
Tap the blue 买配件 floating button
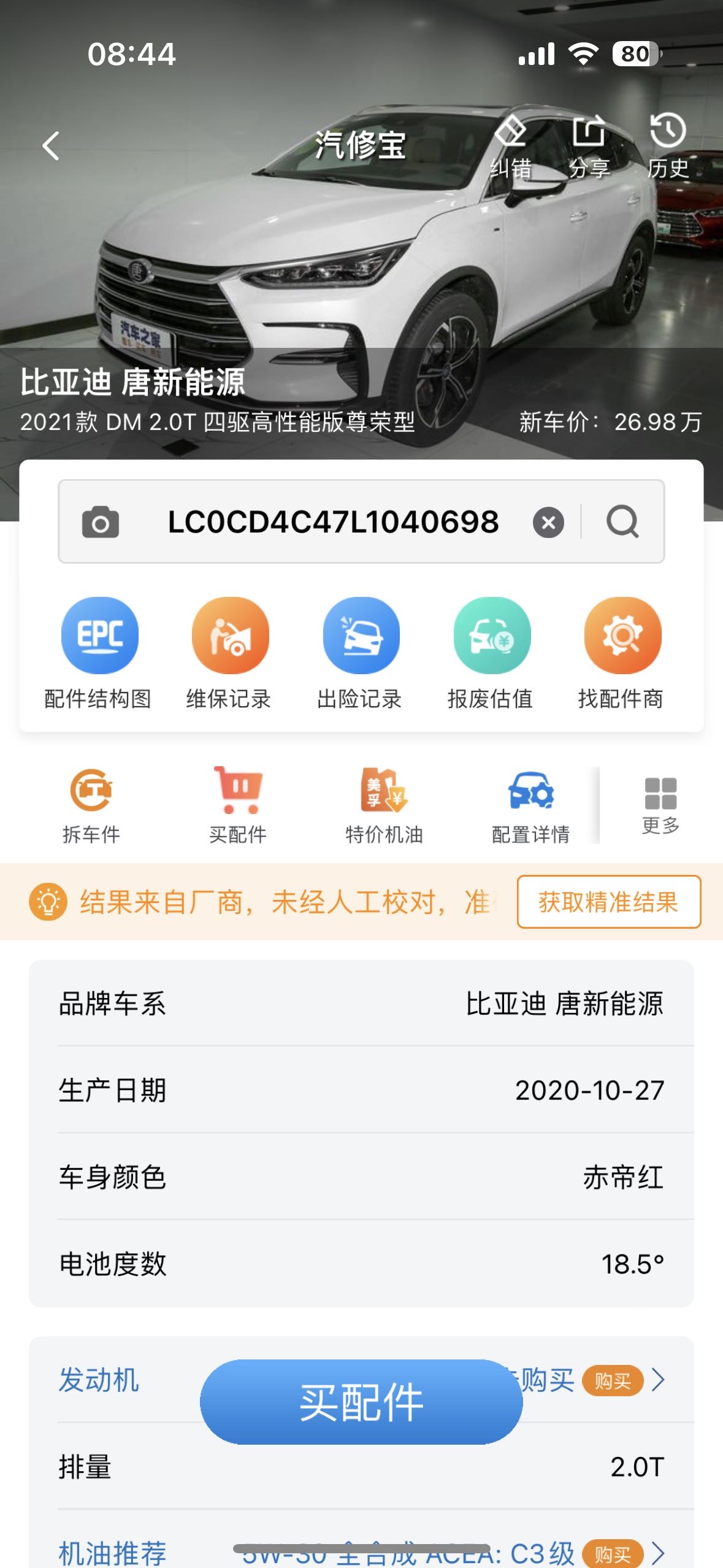[361, 1402]
